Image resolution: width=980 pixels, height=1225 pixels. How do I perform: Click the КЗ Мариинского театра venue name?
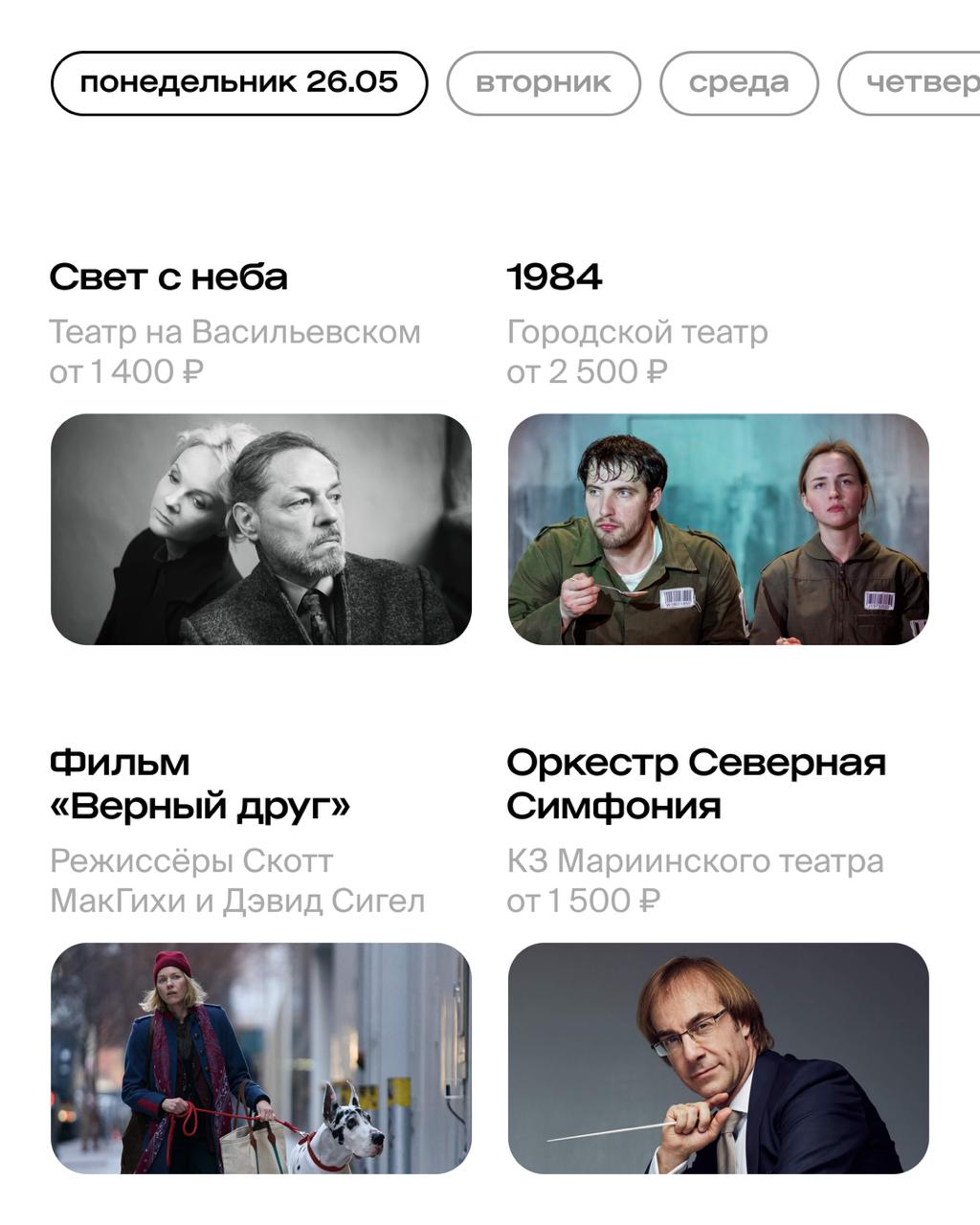tap(696, 861)
